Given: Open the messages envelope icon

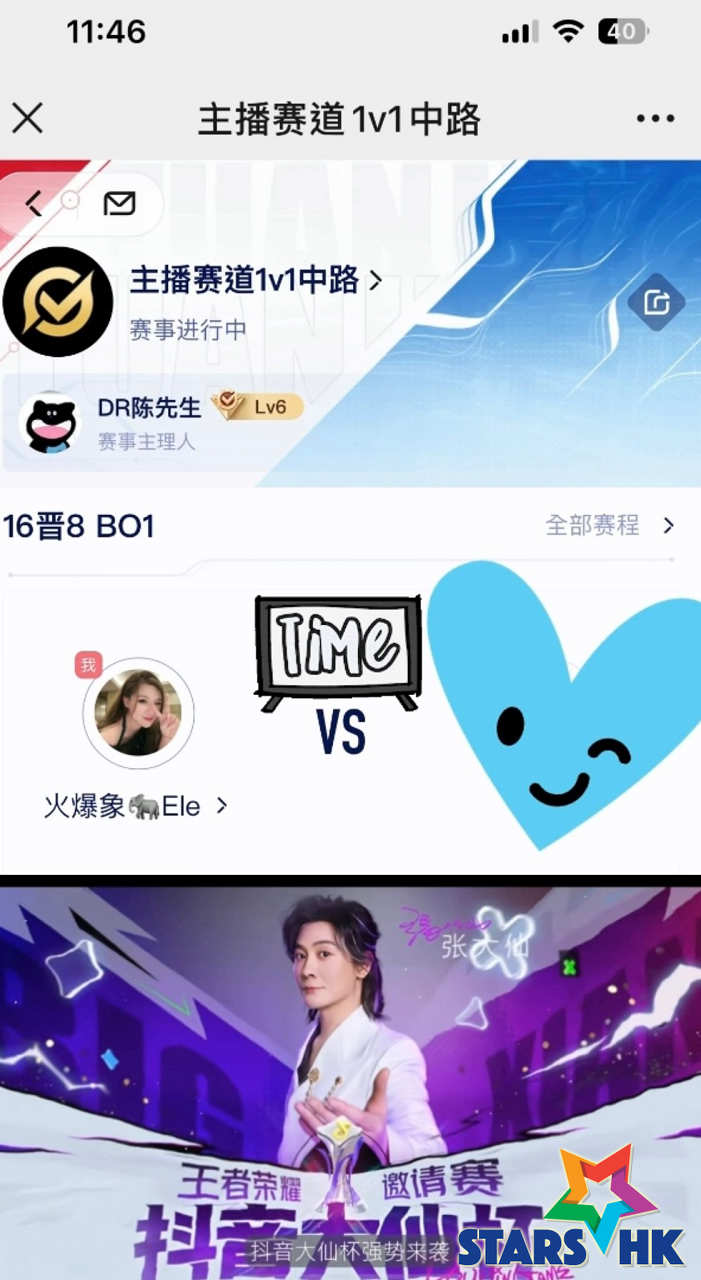Looking at the screenshot, I should coord(119,204).
